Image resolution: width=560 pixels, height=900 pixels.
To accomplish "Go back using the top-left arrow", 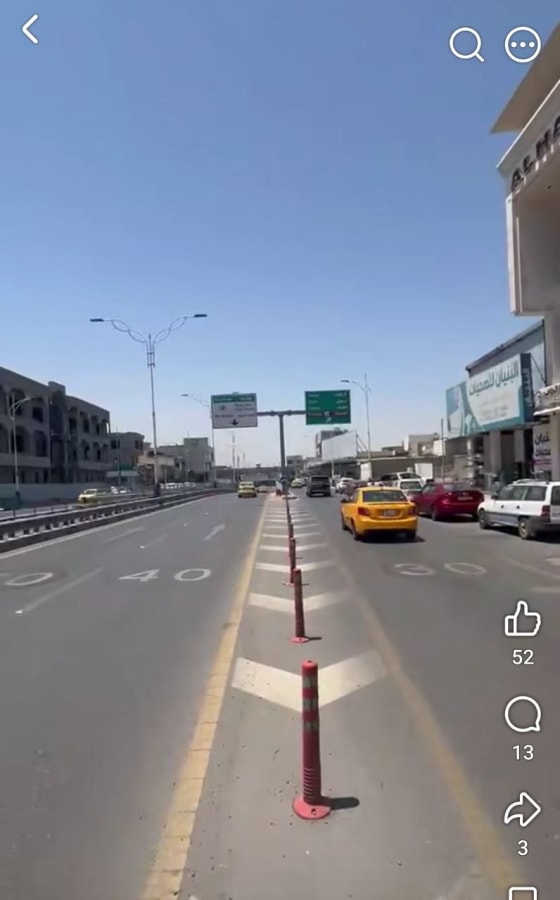I will 30,29.
